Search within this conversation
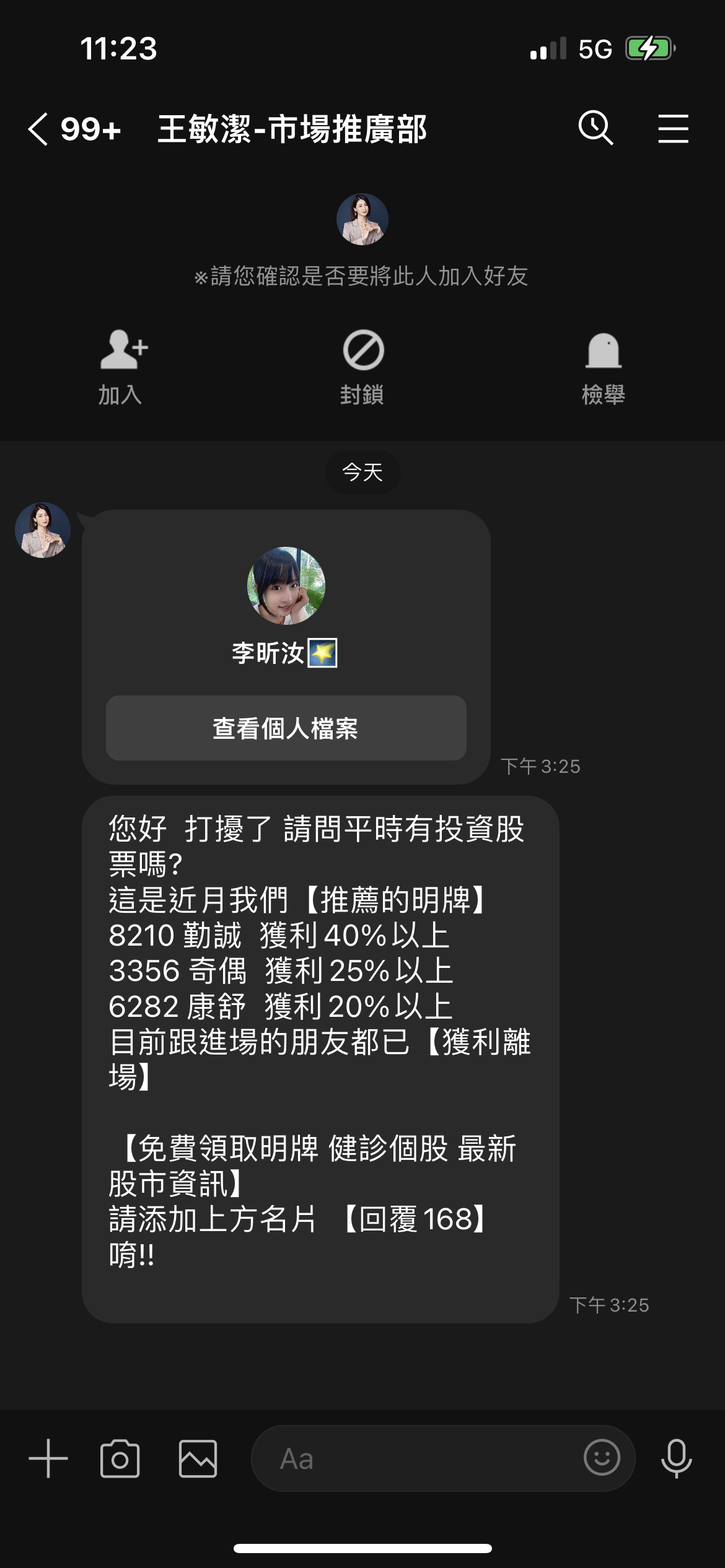This screenshot has height=1568, width=725. (595, 128)
